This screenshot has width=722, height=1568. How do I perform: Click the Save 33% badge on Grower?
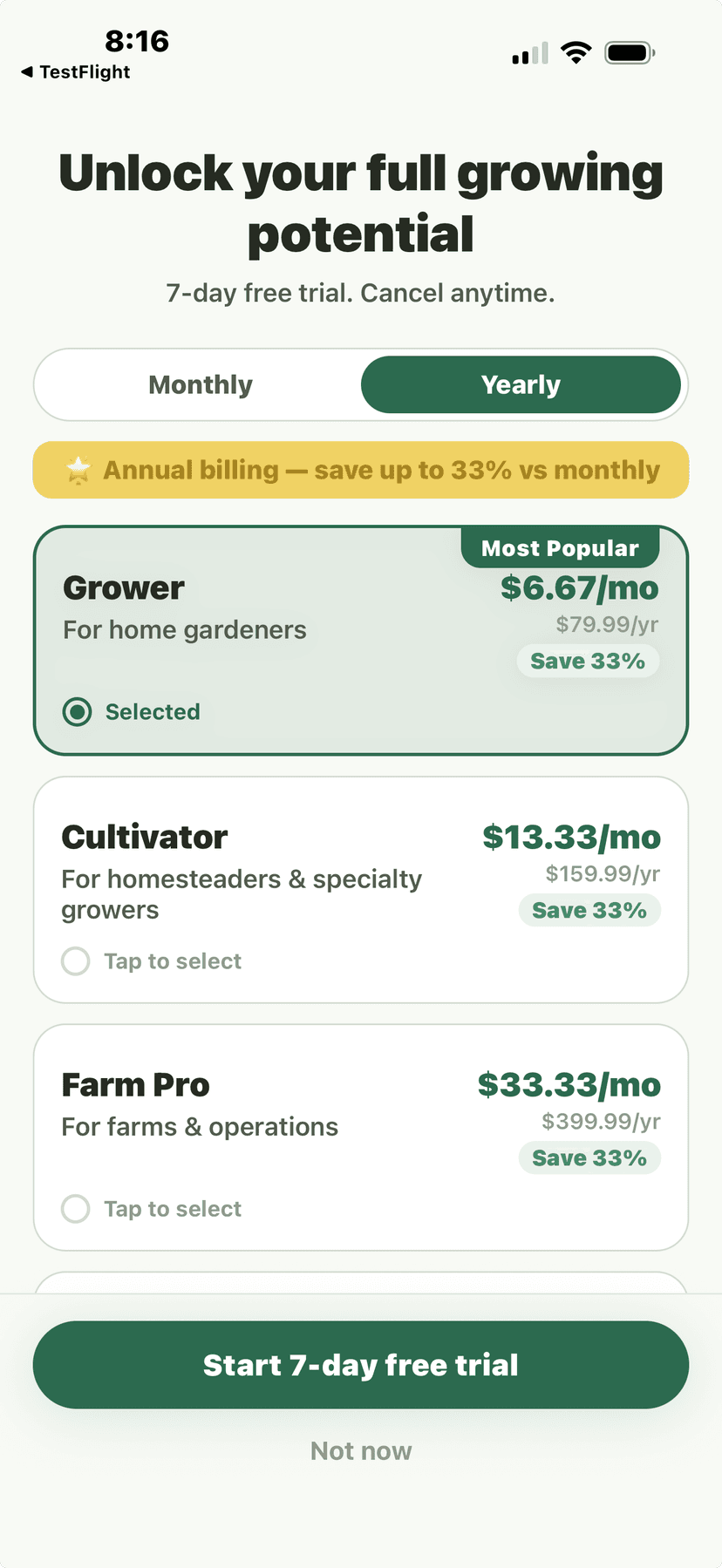(588, 661)
